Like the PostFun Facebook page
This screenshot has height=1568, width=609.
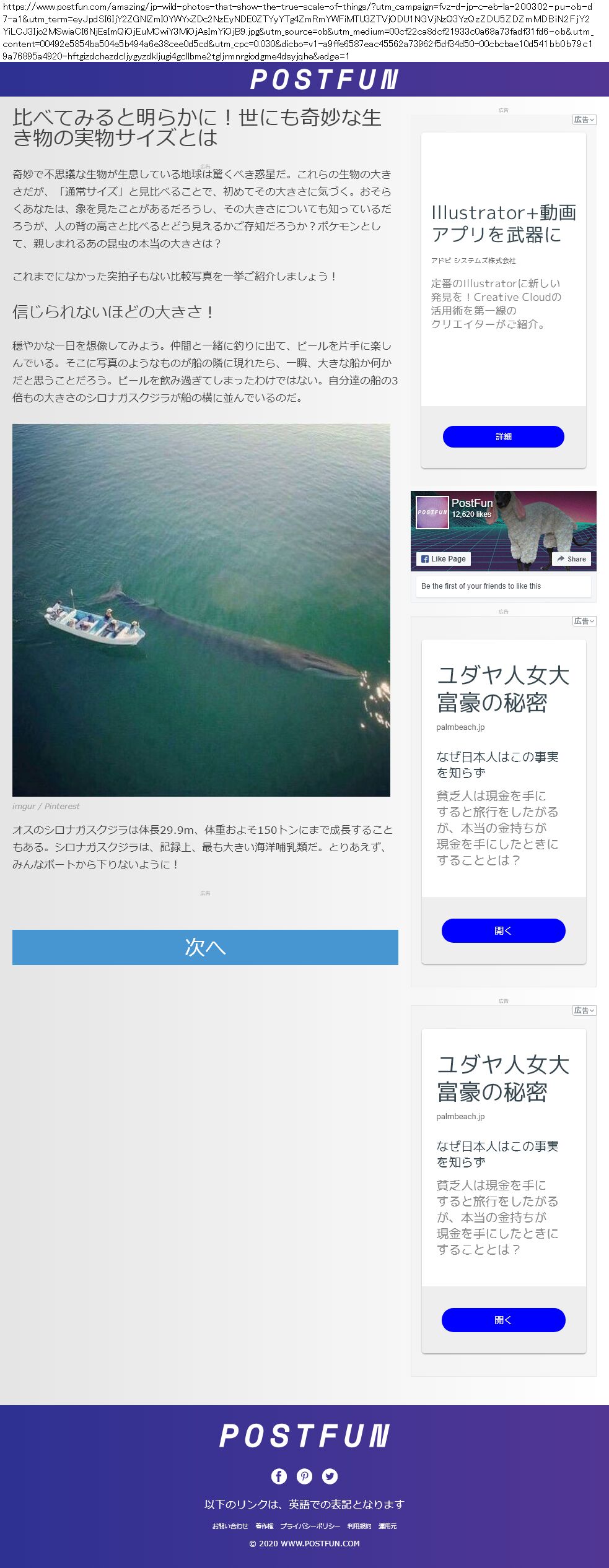pyautogui.click(x=444, y=558)
